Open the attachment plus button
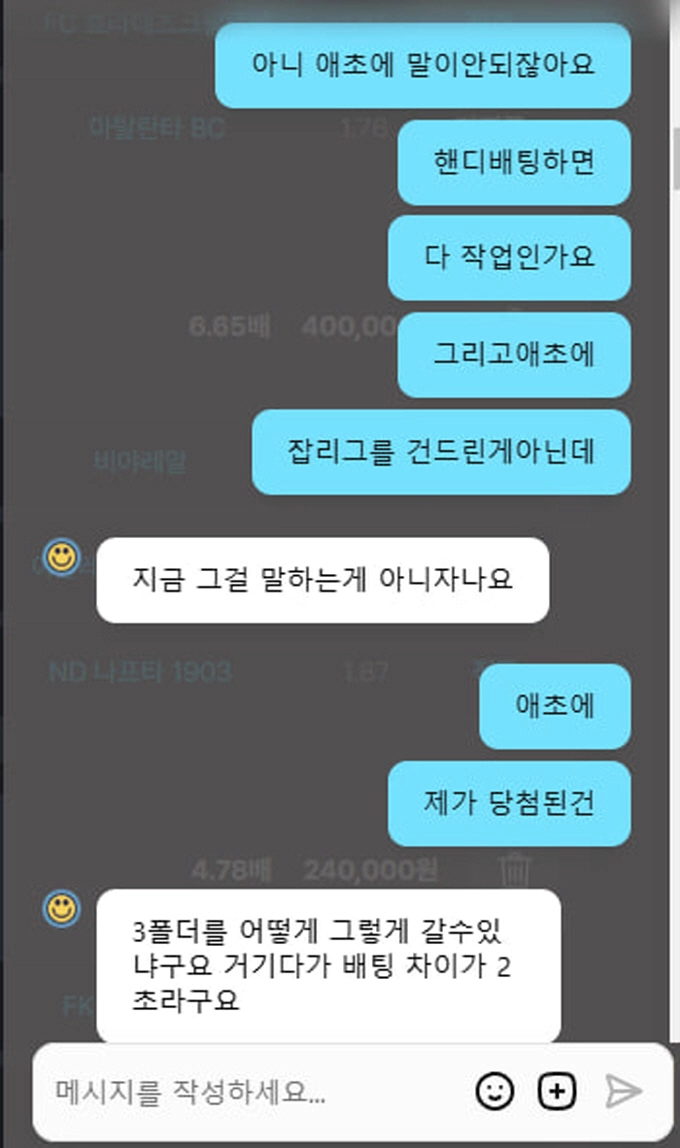 pyautogui.click(x=557, y=1091)
